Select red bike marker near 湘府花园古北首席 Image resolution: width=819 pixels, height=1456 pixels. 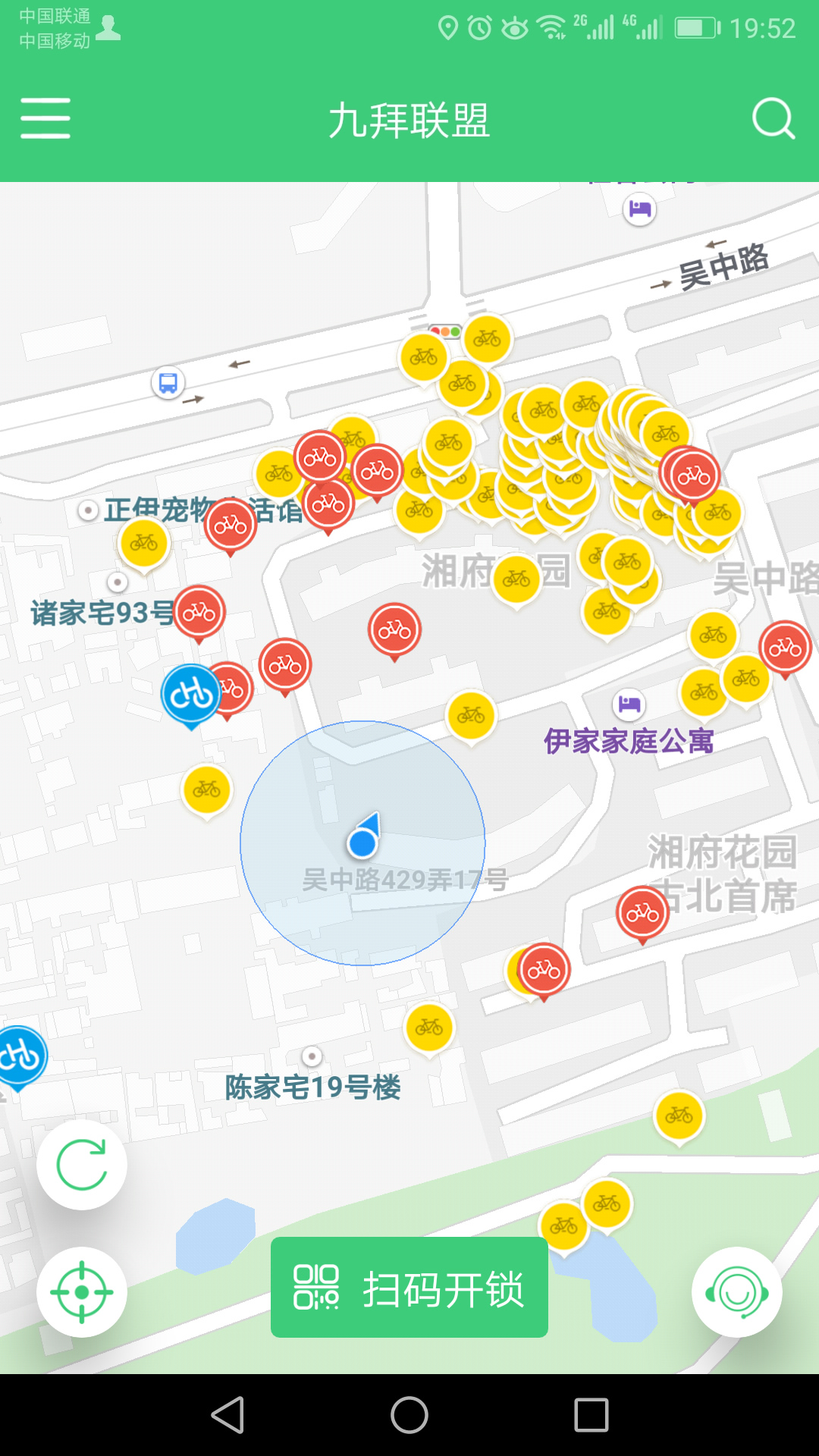[x=642, y=912]
